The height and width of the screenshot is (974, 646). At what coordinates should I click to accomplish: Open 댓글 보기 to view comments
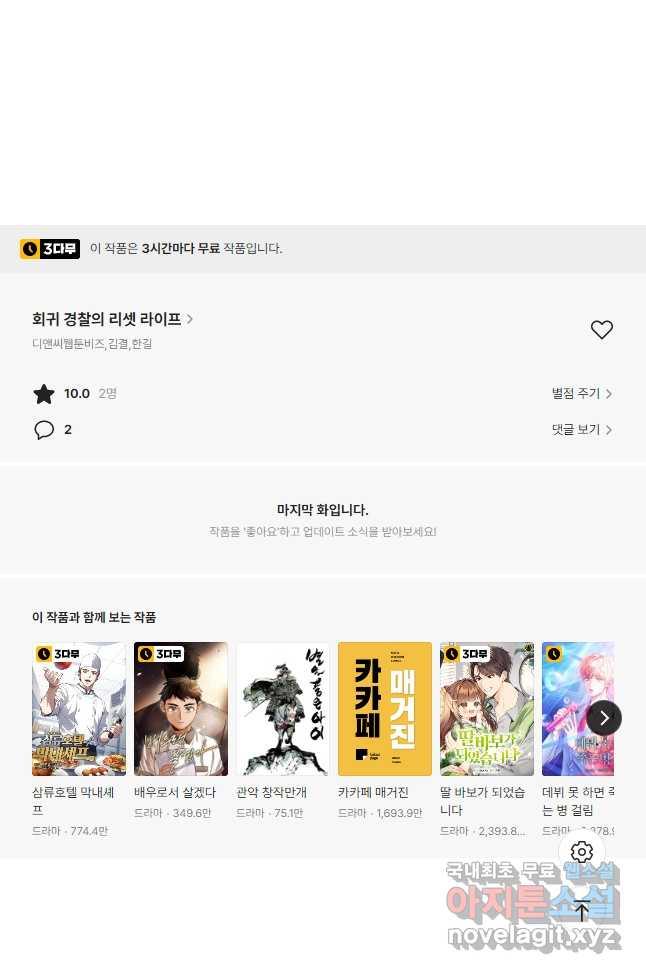(x=581, y=430)
